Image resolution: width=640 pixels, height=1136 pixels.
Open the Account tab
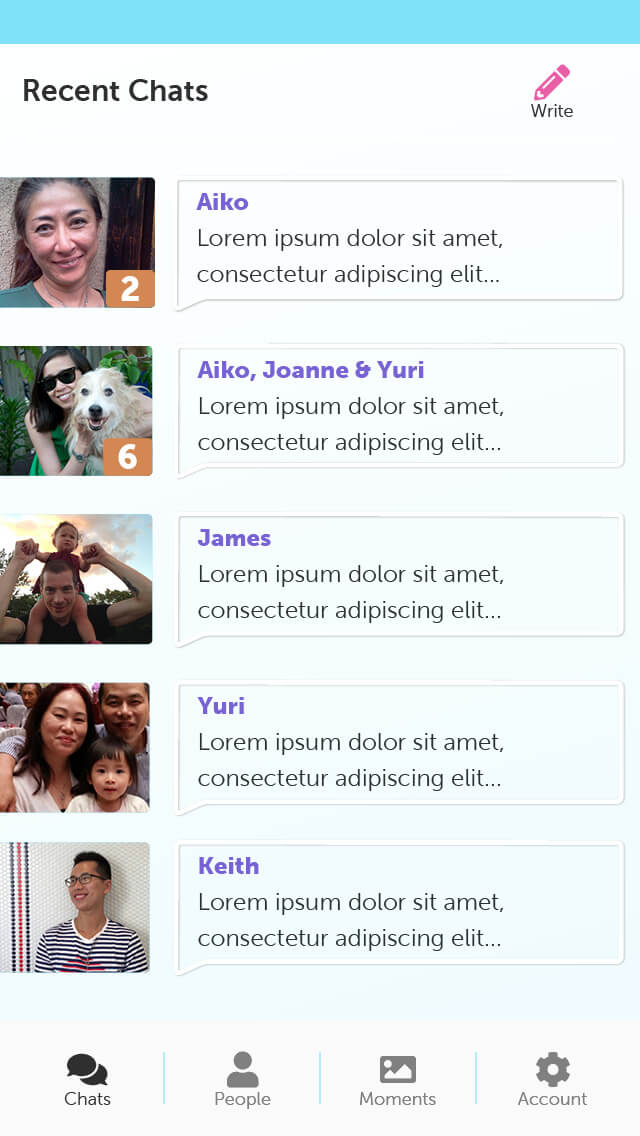point(552,1080)
